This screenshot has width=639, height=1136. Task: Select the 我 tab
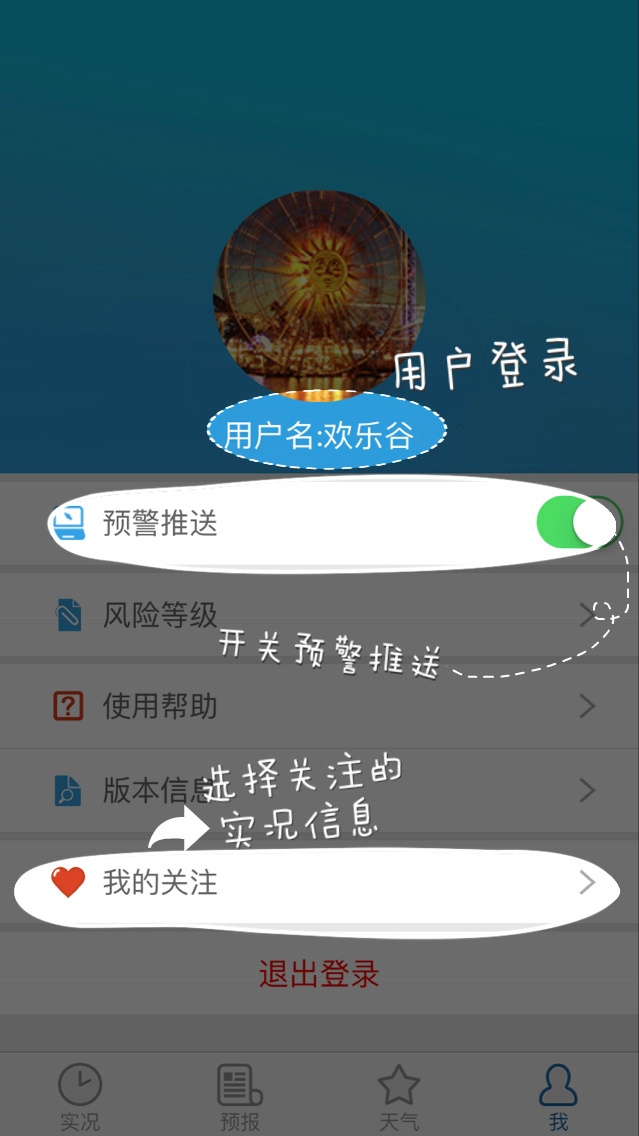558,1095
